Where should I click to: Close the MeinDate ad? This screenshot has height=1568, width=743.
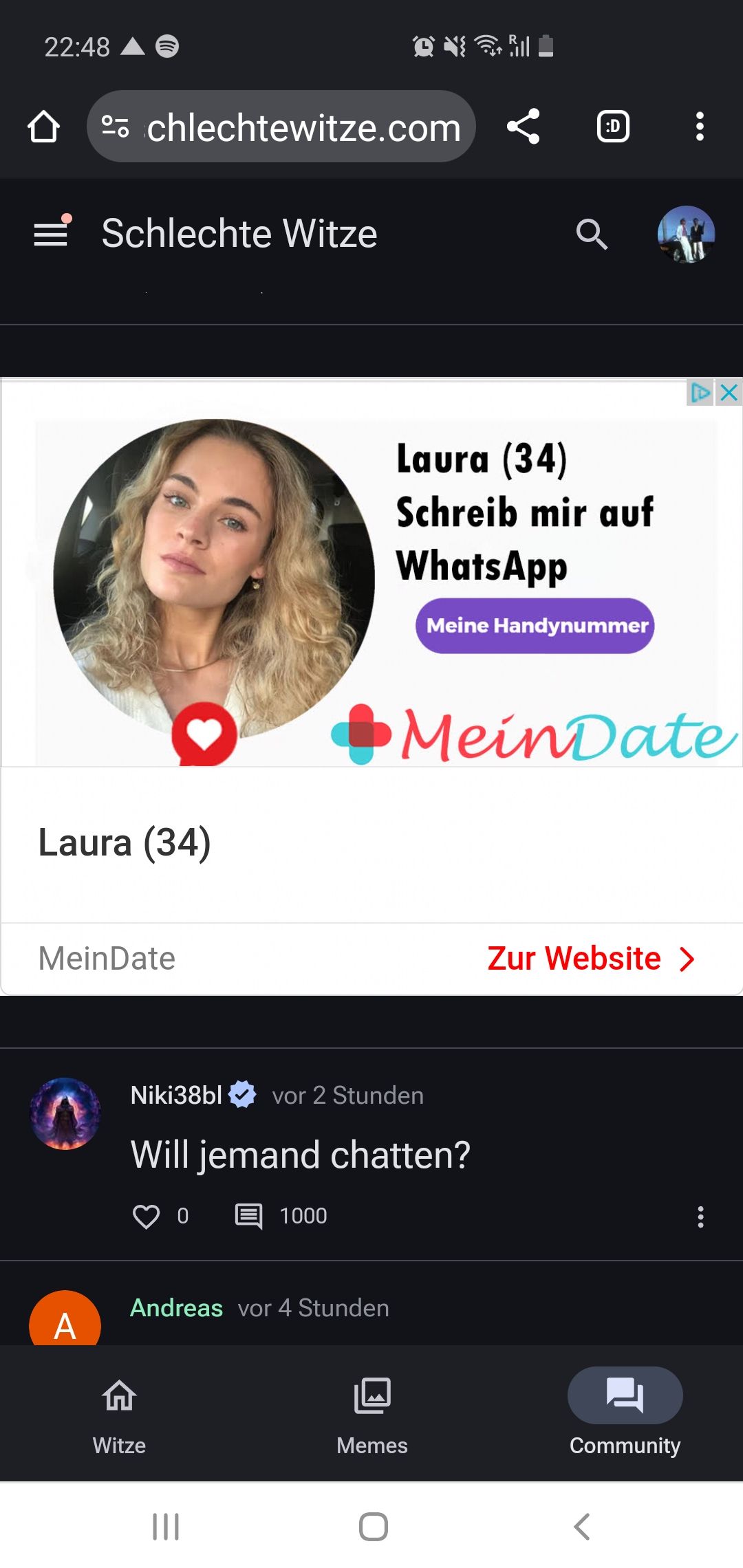[729, 393]
